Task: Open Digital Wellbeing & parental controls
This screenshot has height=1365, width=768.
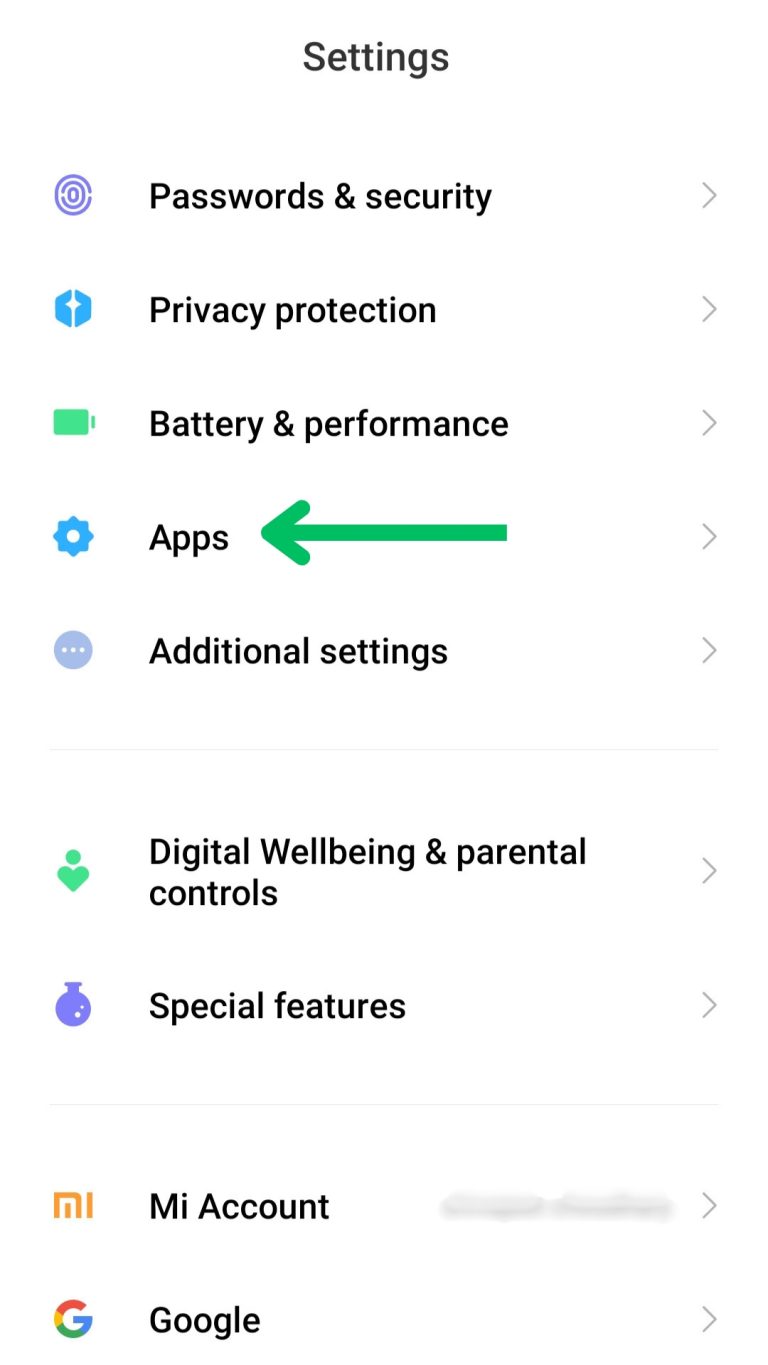Action: pyautogui.click(x=709, y=871)
